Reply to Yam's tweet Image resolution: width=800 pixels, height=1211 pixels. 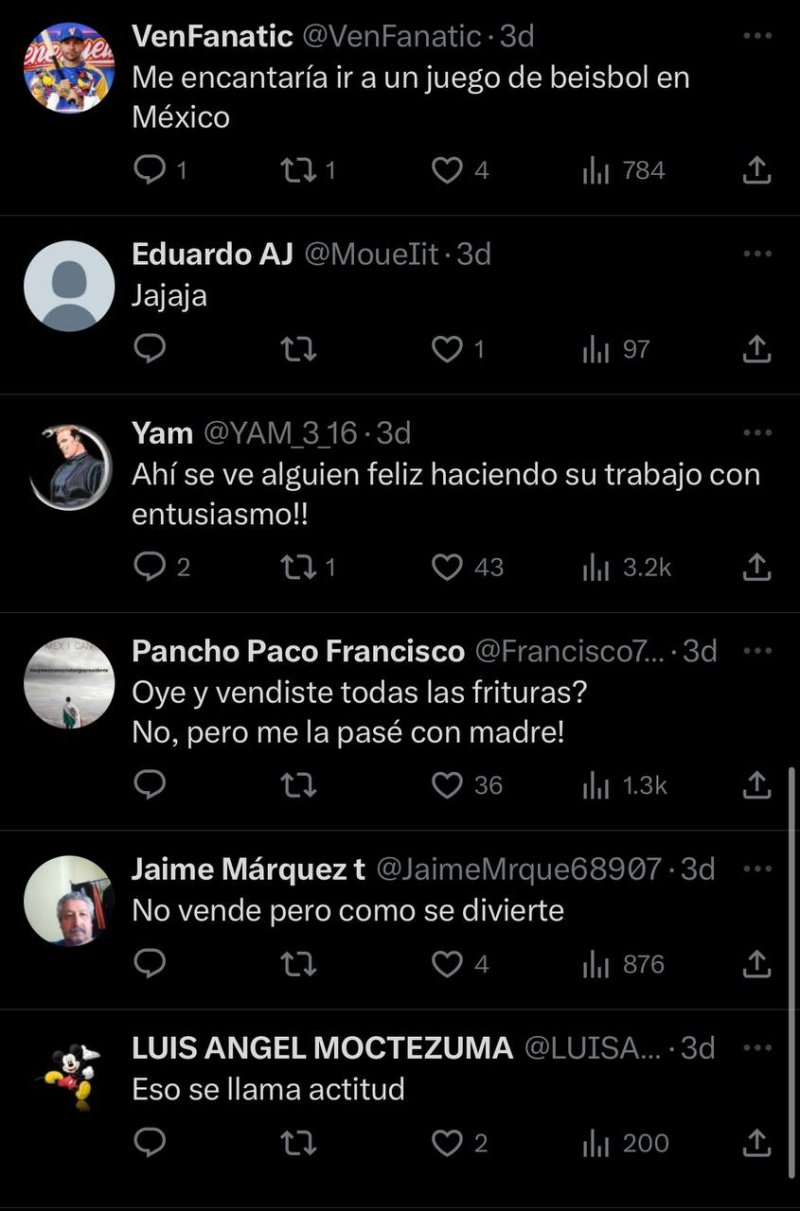pyautogui.click(x=149, y=567)
